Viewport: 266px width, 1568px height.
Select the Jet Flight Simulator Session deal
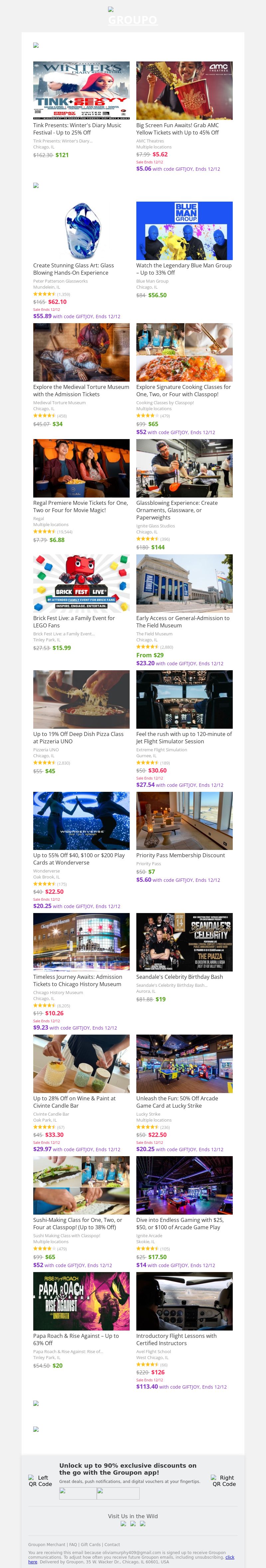tap(184, 699)
